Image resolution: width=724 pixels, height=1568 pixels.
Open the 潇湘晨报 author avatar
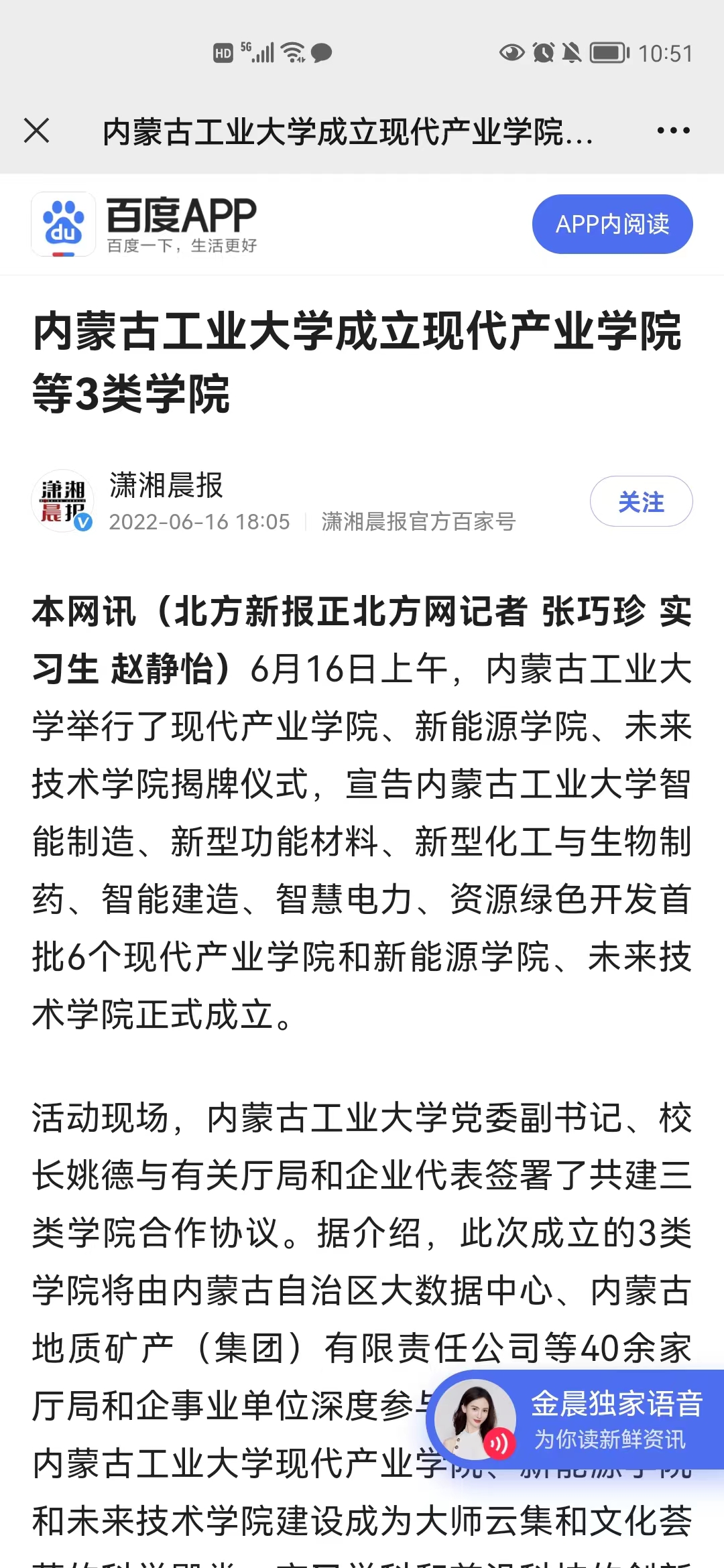(x=63, y=501)
